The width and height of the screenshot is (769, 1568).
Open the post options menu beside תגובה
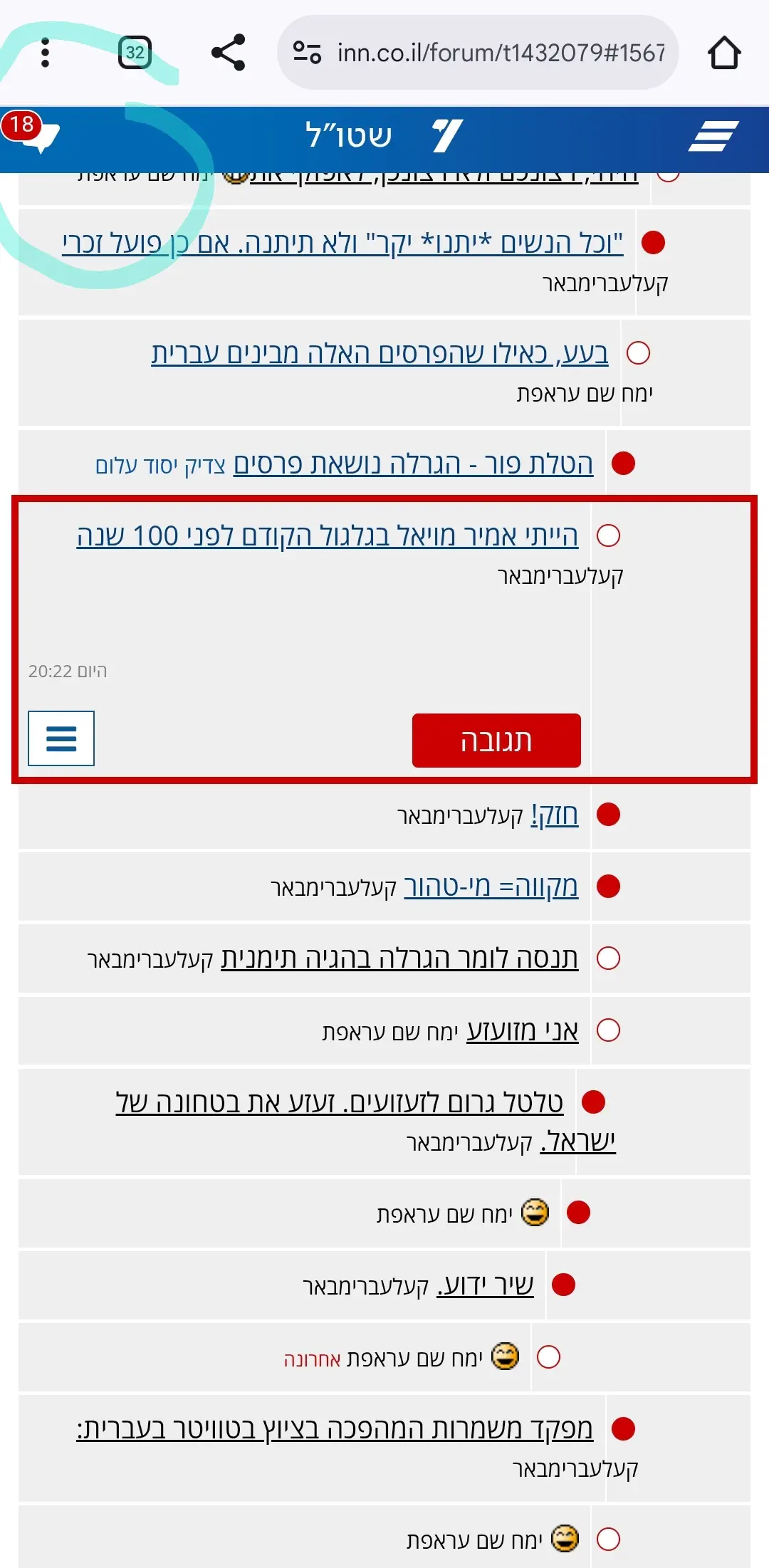(x=61, y=738)
